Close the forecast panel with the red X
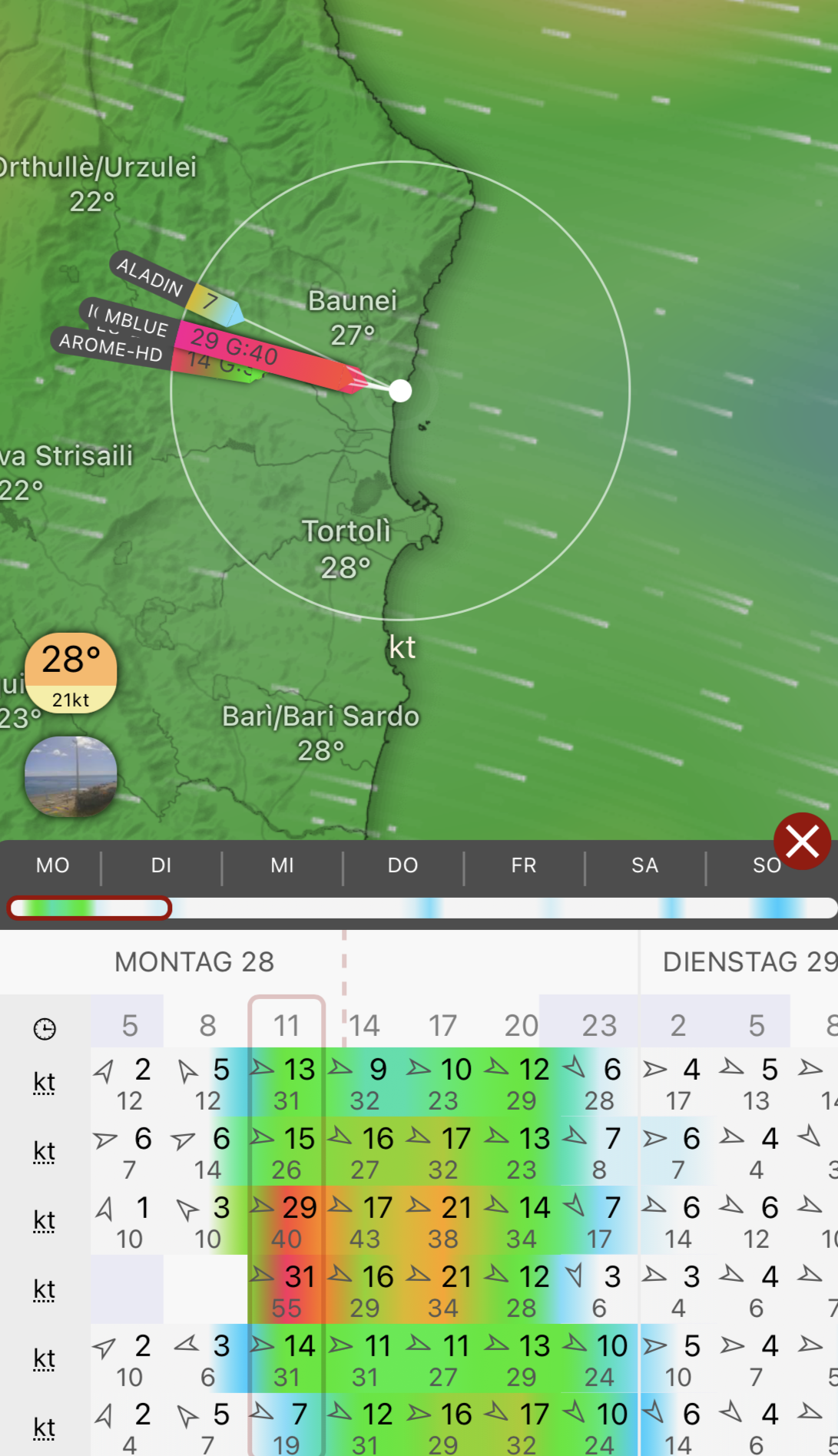 (x=802, y=842)
